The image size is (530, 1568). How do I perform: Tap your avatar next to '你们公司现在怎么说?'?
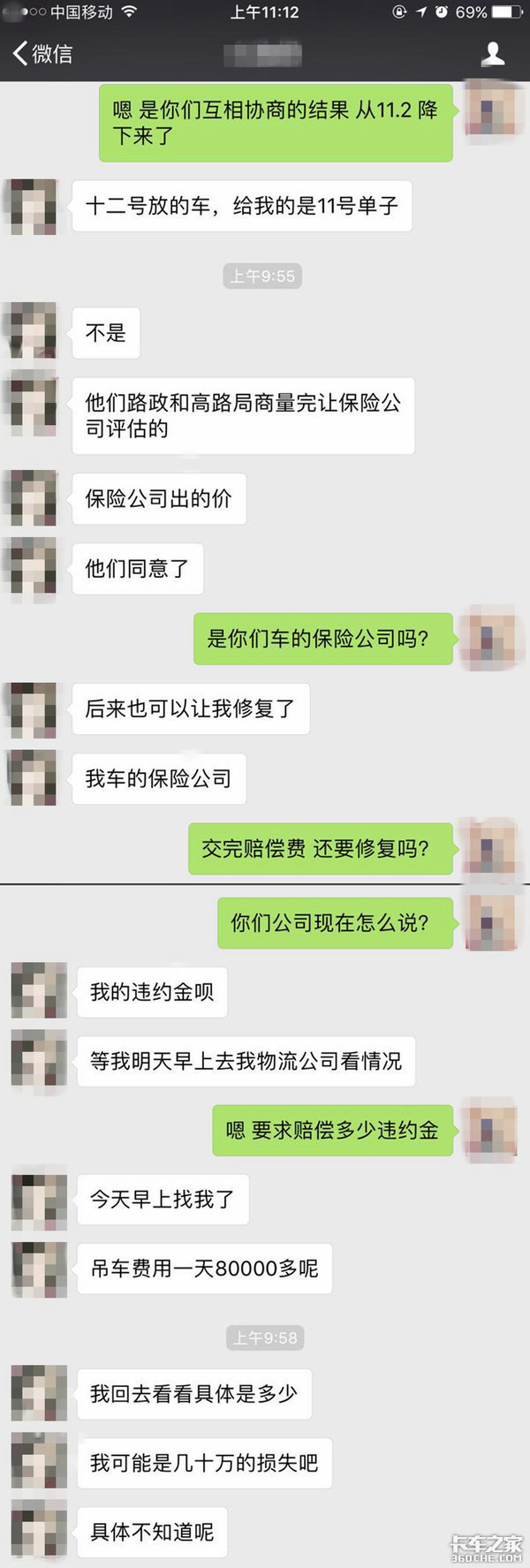click(x=491, y=922)
